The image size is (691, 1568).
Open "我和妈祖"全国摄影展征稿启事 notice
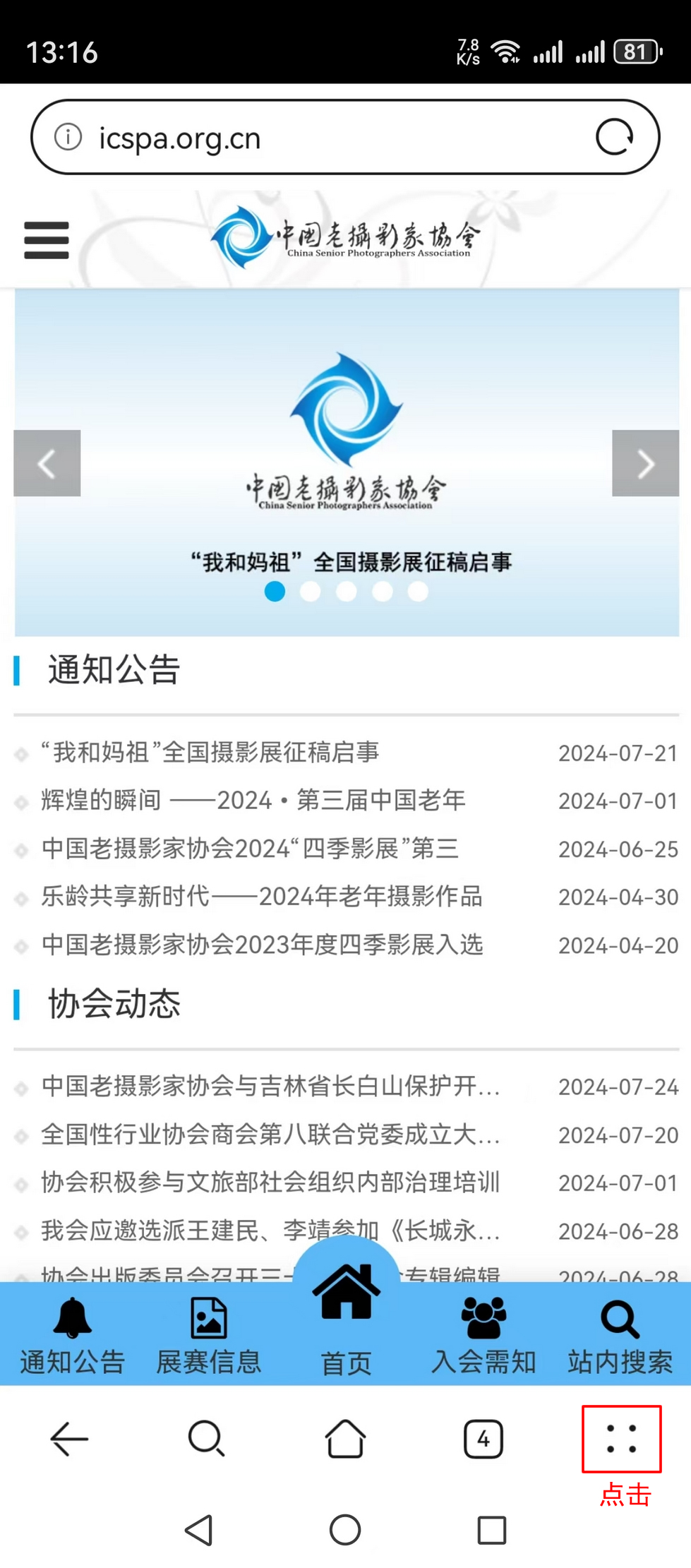210,753
